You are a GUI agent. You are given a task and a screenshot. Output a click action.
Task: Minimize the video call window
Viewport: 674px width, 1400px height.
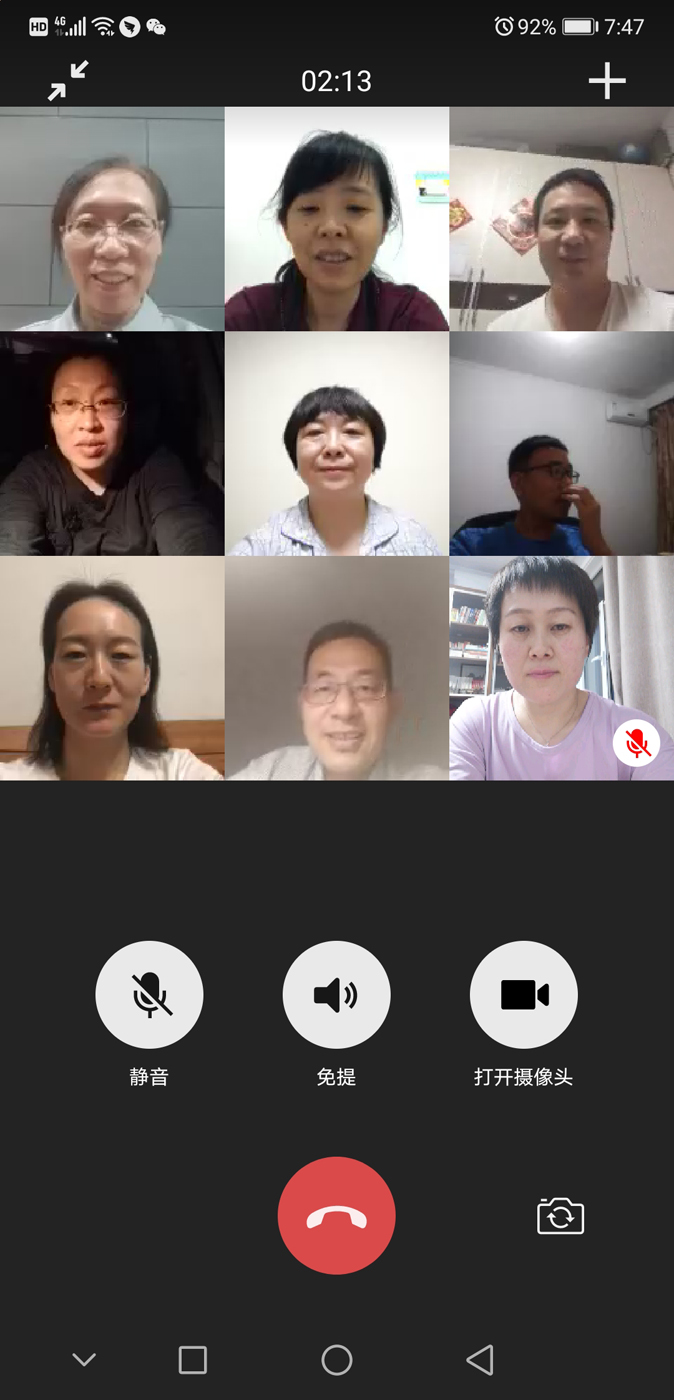coord(68,81)
